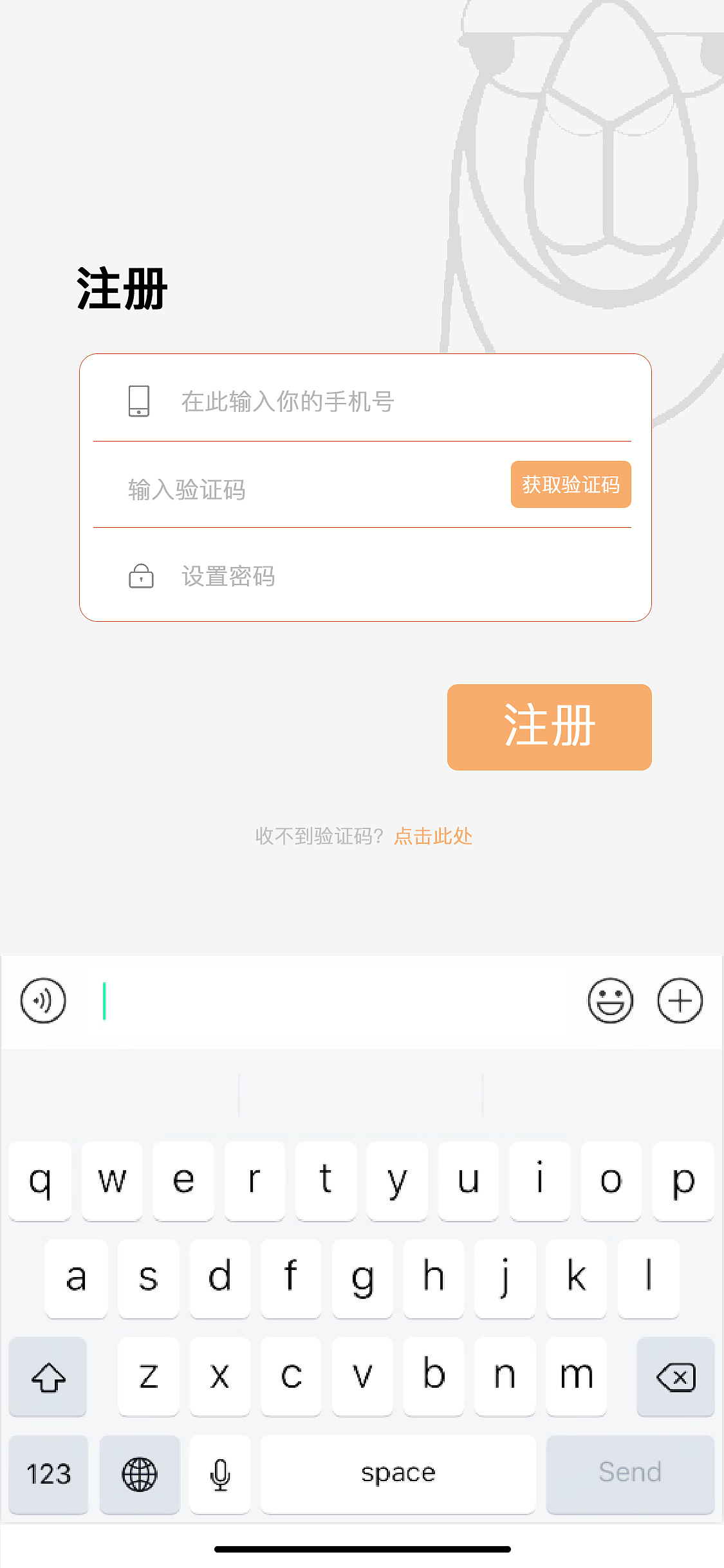The height and width of the screenshot is (1568, 724).
Task: Open the emoji picker smiley icon
Action: point(611,1000)
